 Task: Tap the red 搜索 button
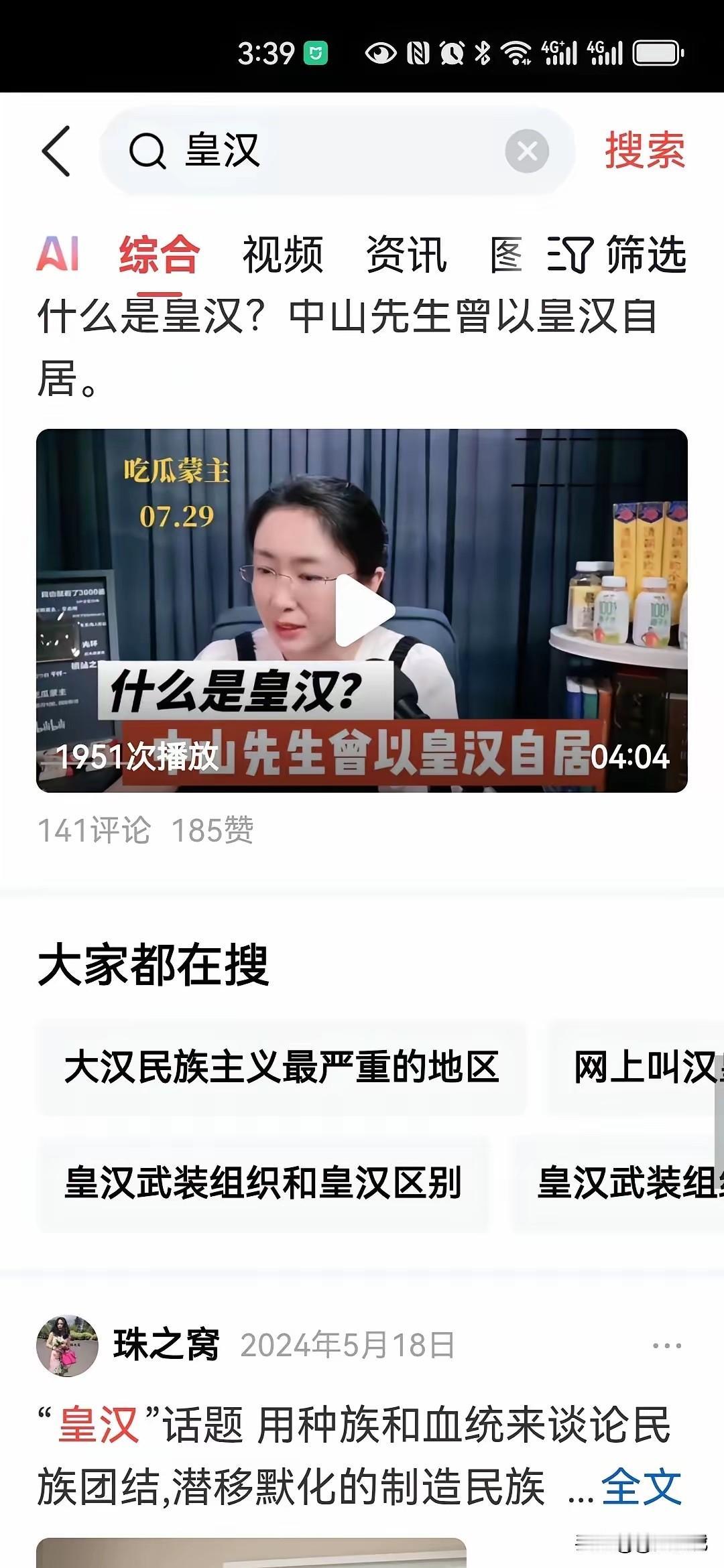coord(646,150)
